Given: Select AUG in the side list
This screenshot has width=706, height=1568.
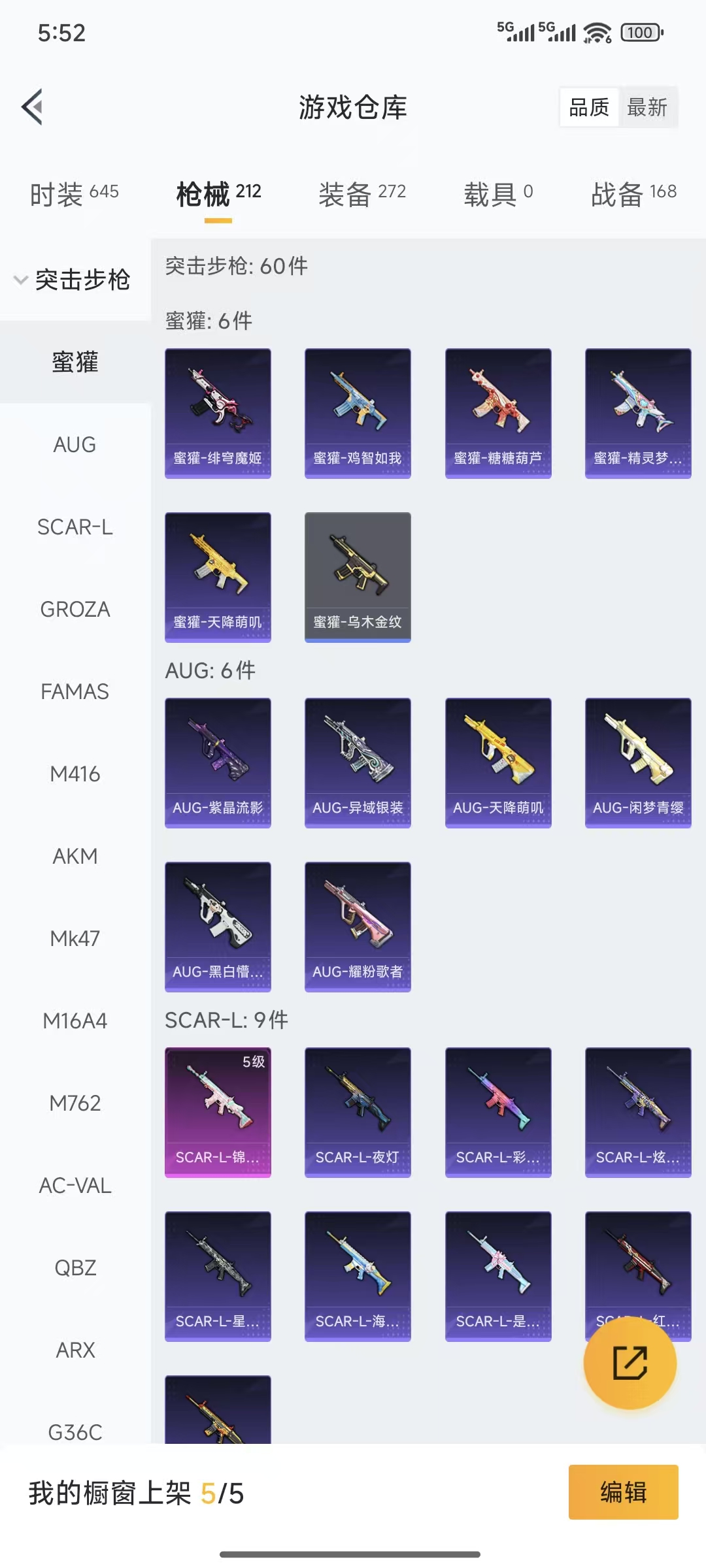Looking at the screenshot, I should tap(75, 444).
